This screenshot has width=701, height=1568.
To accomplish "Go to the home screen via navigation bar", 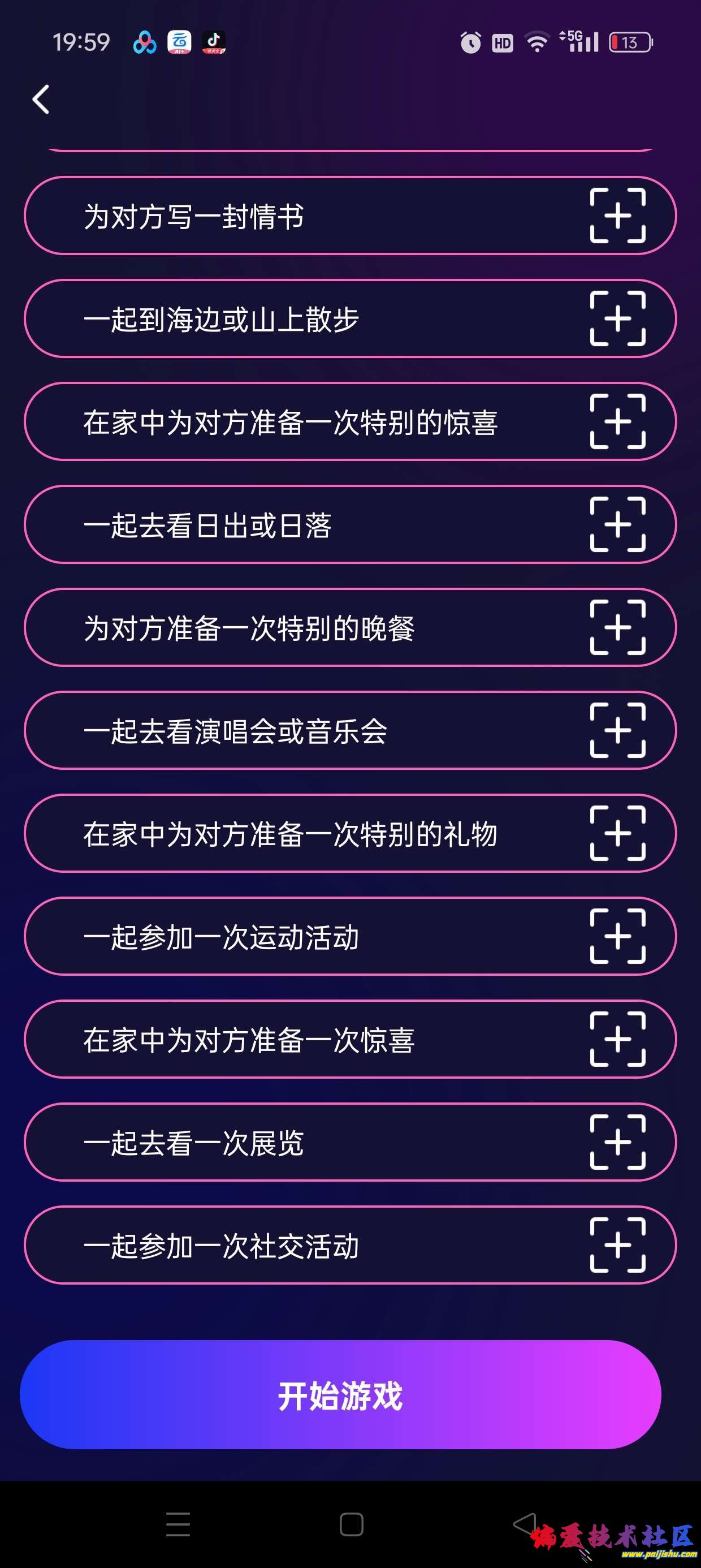I will pyautogui.click(x=351, y=1524).
